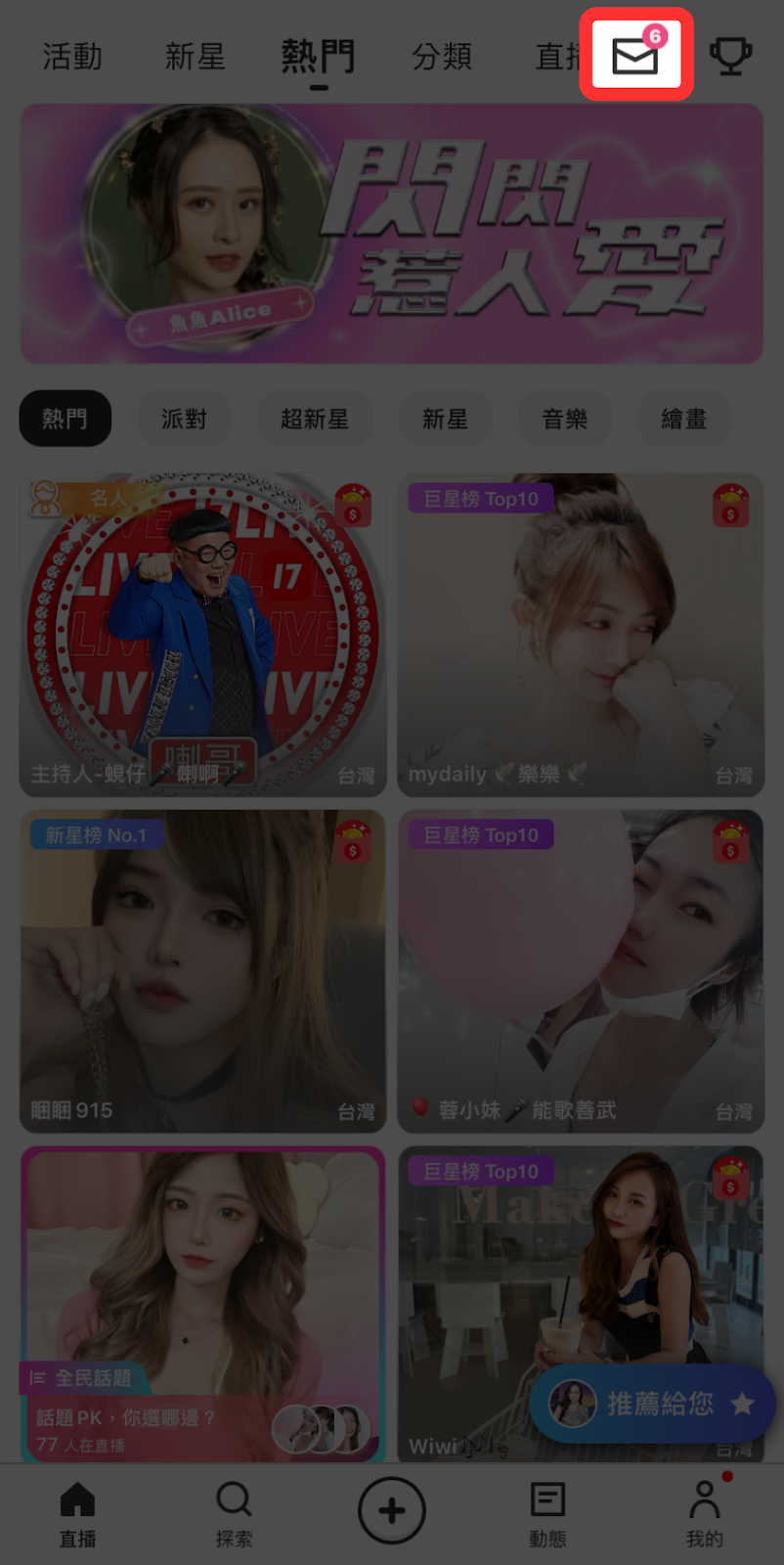Viewport: 784px width, 1565px height.
Task: Open the 動態 feed tab
Action: 547,1513
